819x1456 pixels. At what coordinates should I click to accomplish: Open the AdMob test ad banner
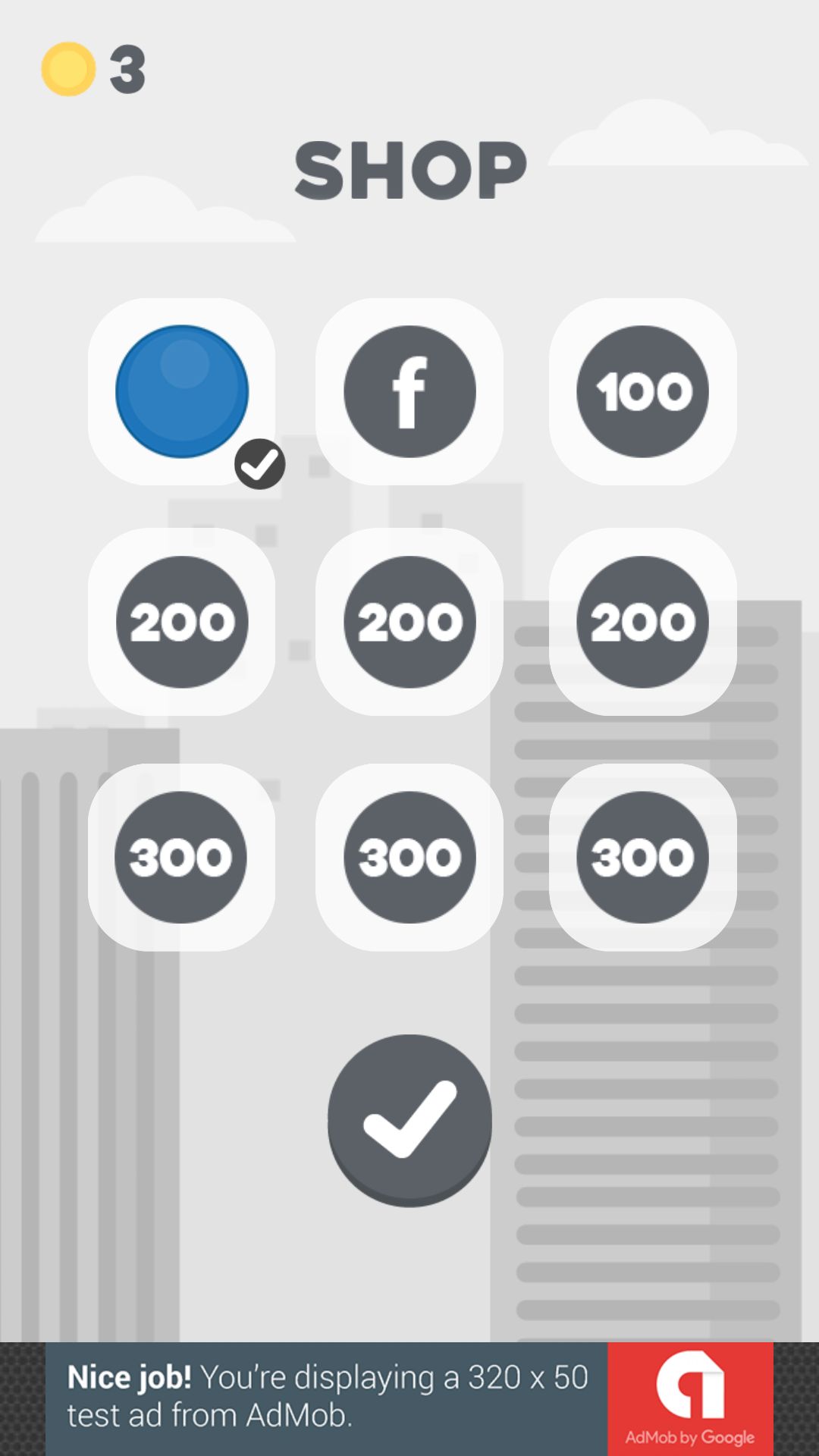pyautogui.click(x=409, y=1398)
